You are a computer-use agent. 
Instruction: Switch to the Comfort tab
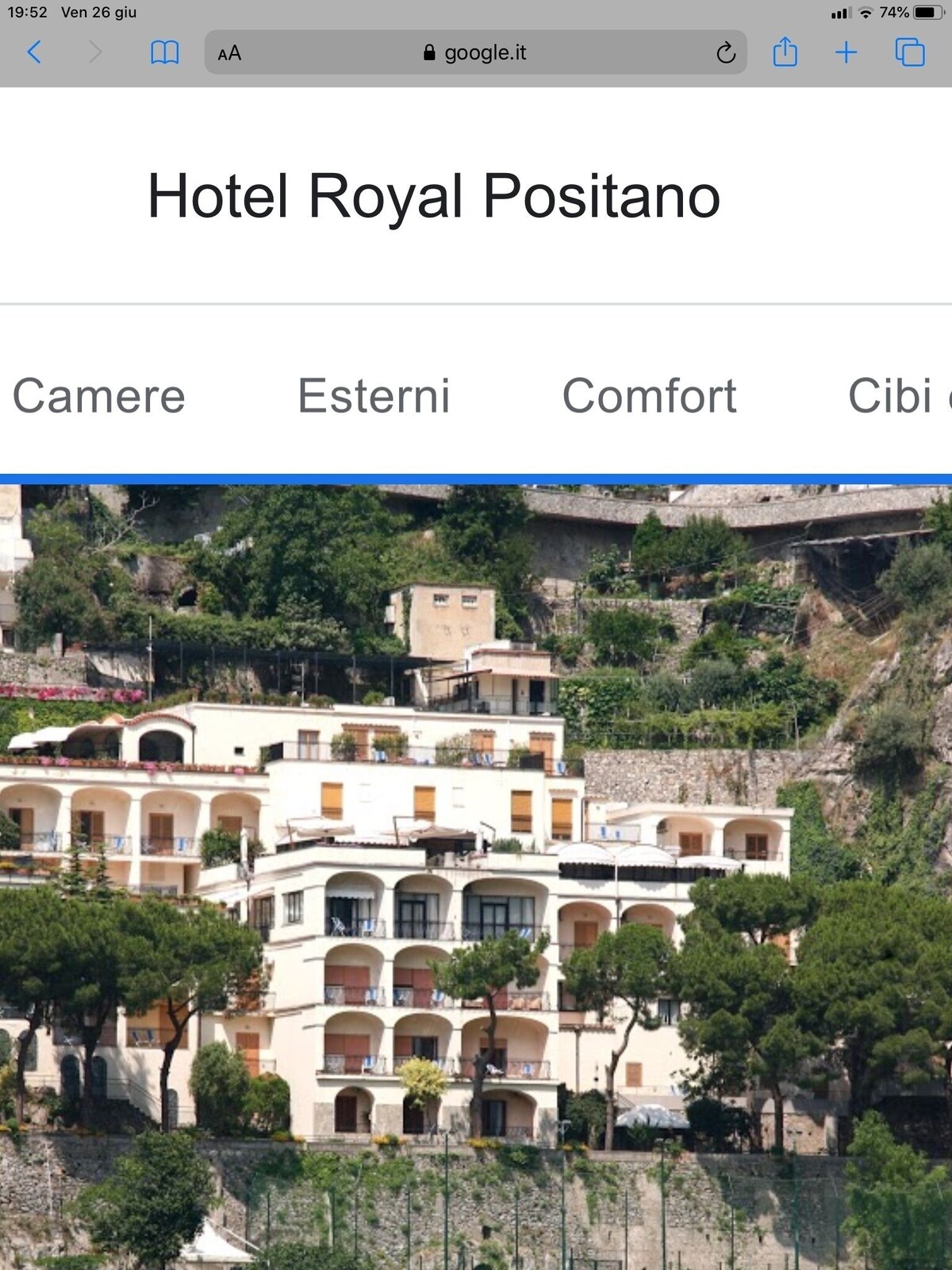[649, 395]
